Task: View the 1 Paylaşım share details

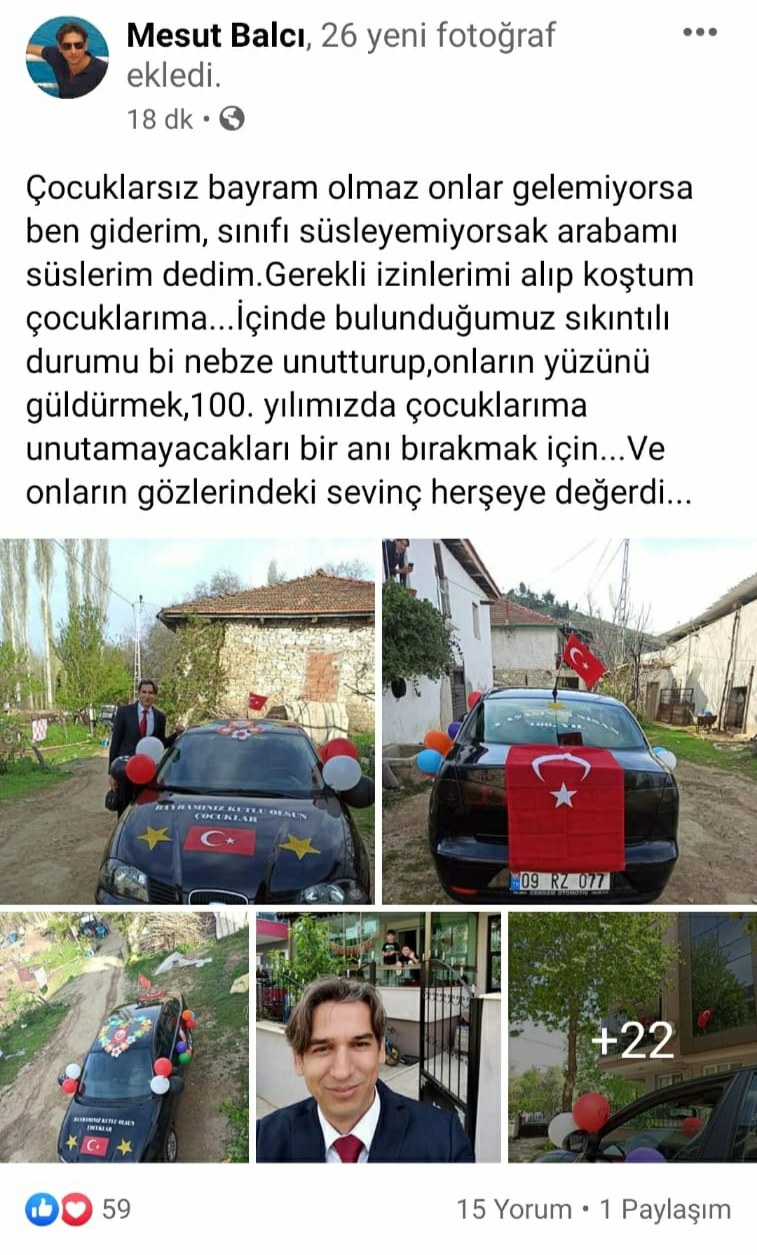Action: (665, 1209)
